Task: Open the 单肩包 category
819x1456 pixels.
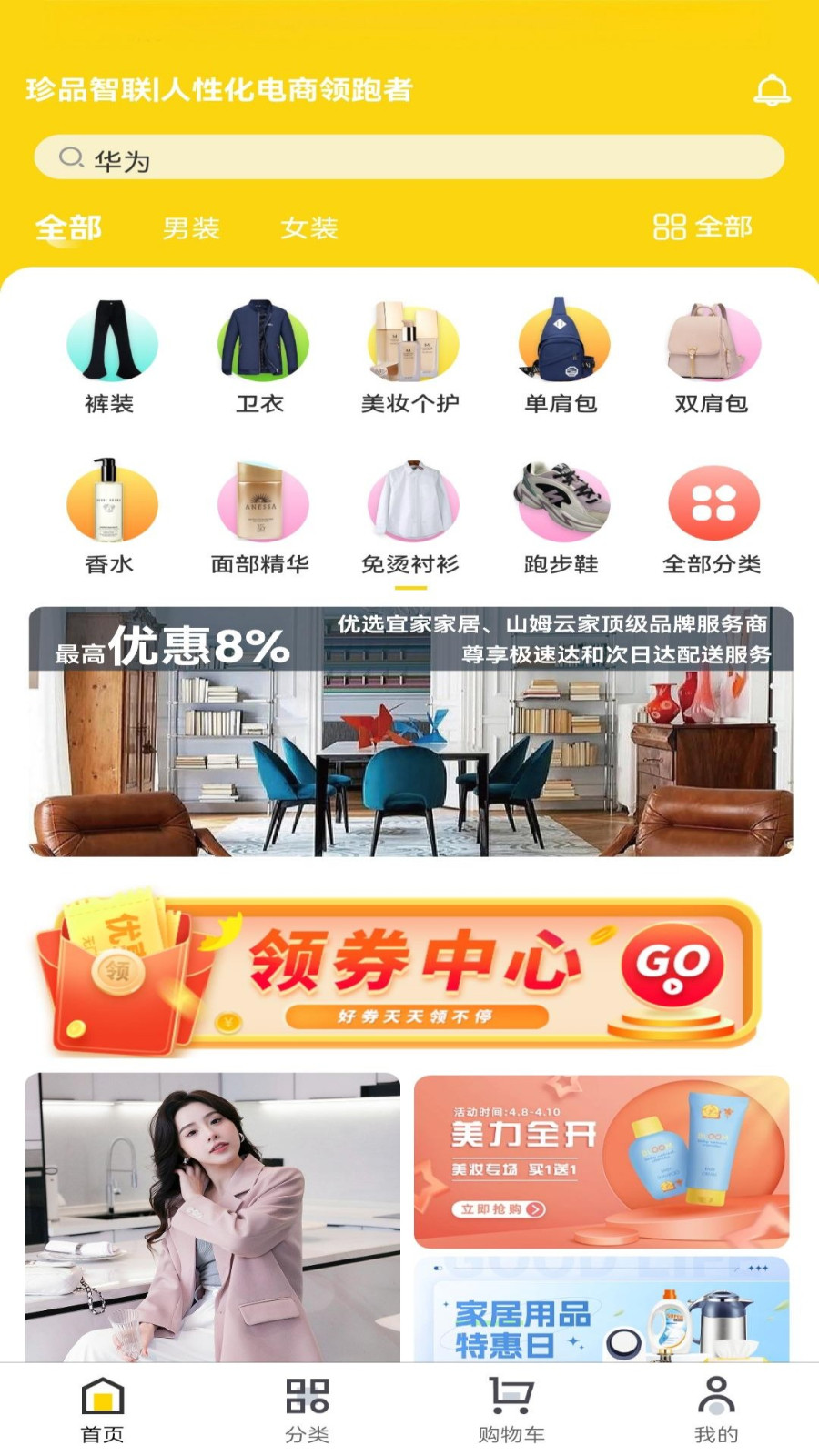Action: click(561, 357)
